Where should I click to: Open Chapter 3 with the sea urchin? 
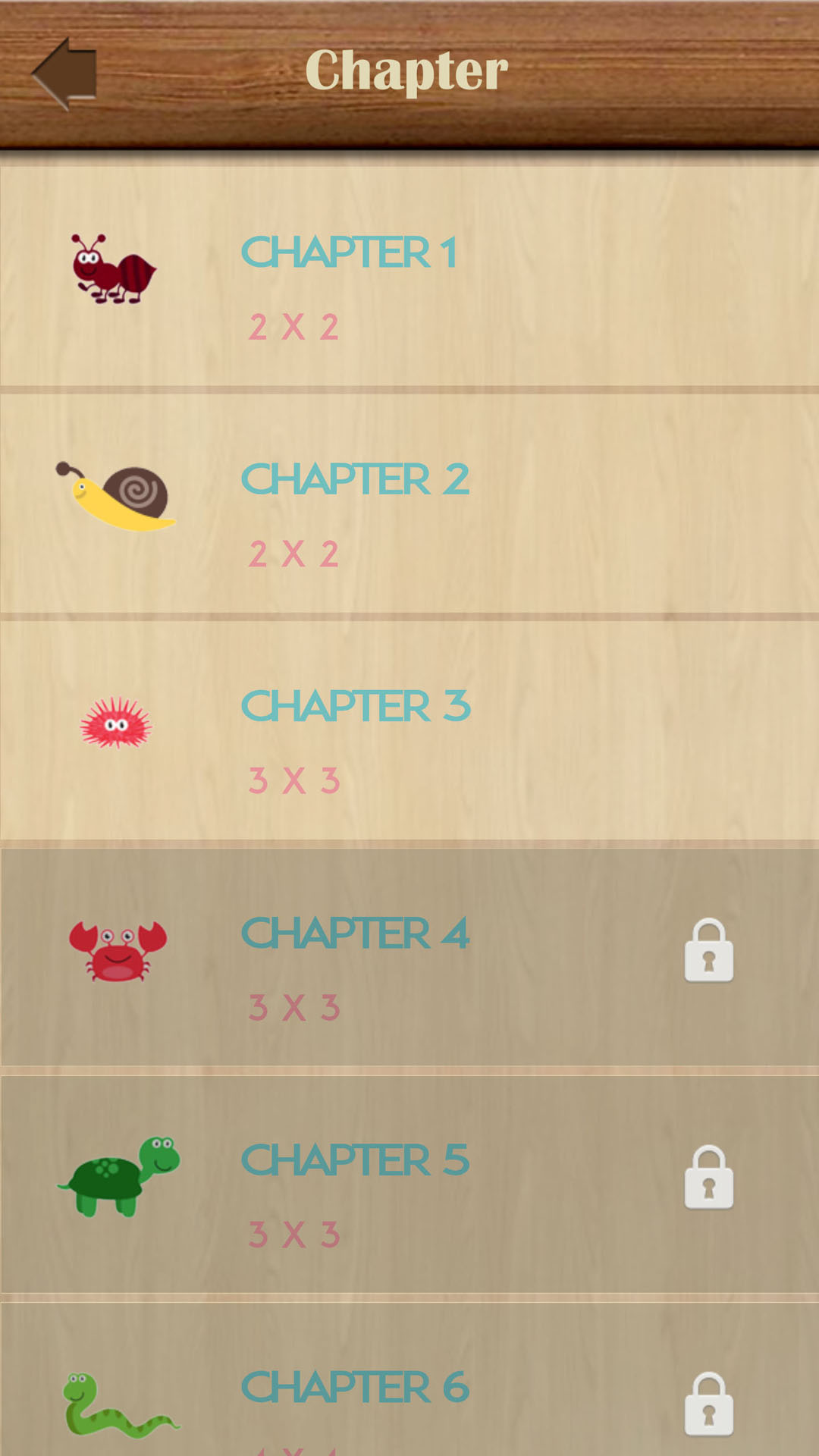(409, 730)
